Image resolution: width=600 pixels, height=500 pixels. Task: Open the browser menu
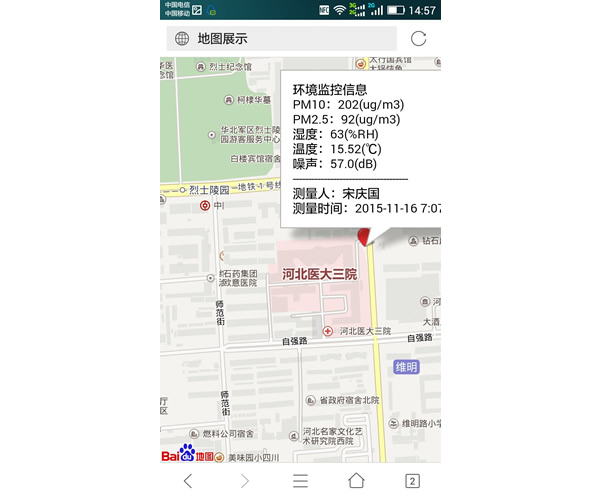click(300, 480)
